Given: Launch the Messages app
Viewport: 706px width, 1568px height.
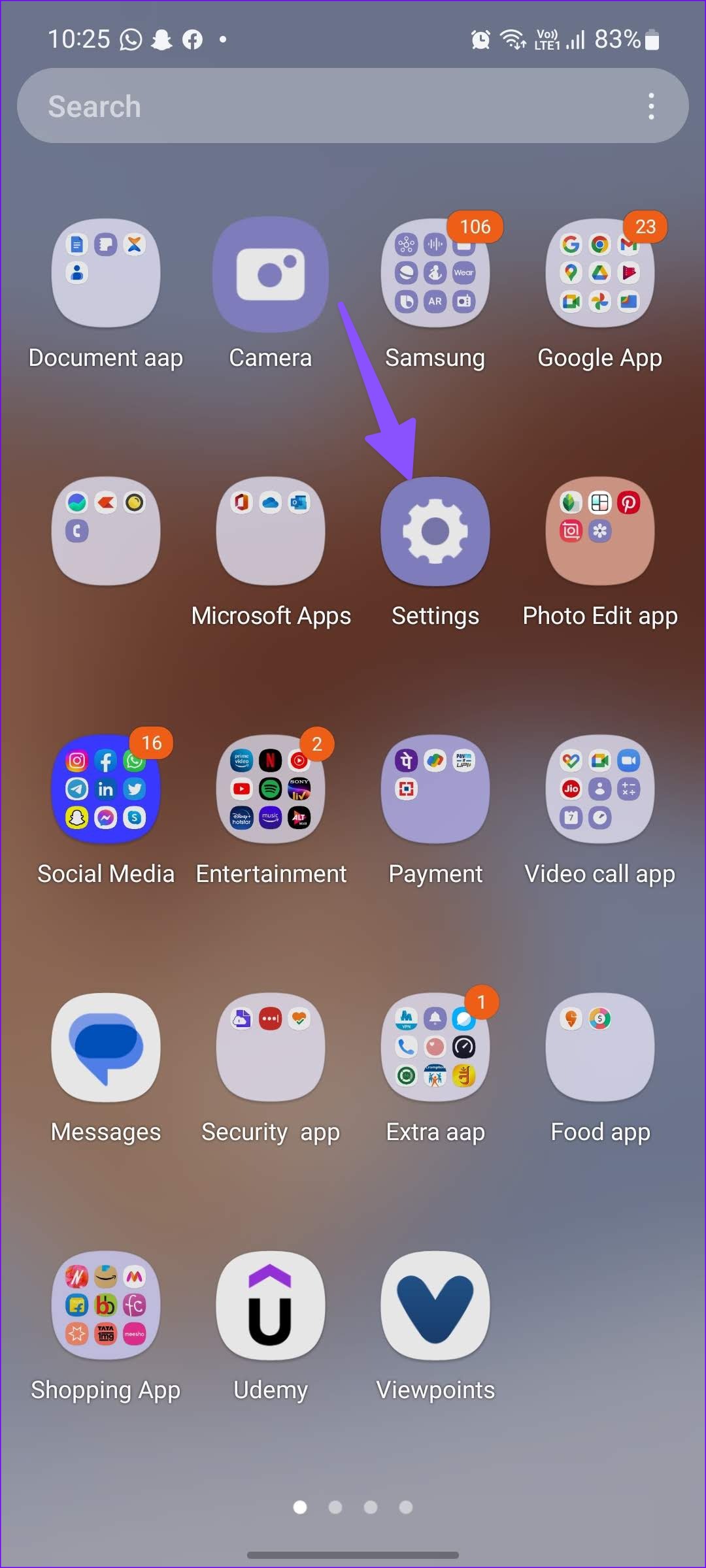Looking at the screenshot, I should 106,1047.
